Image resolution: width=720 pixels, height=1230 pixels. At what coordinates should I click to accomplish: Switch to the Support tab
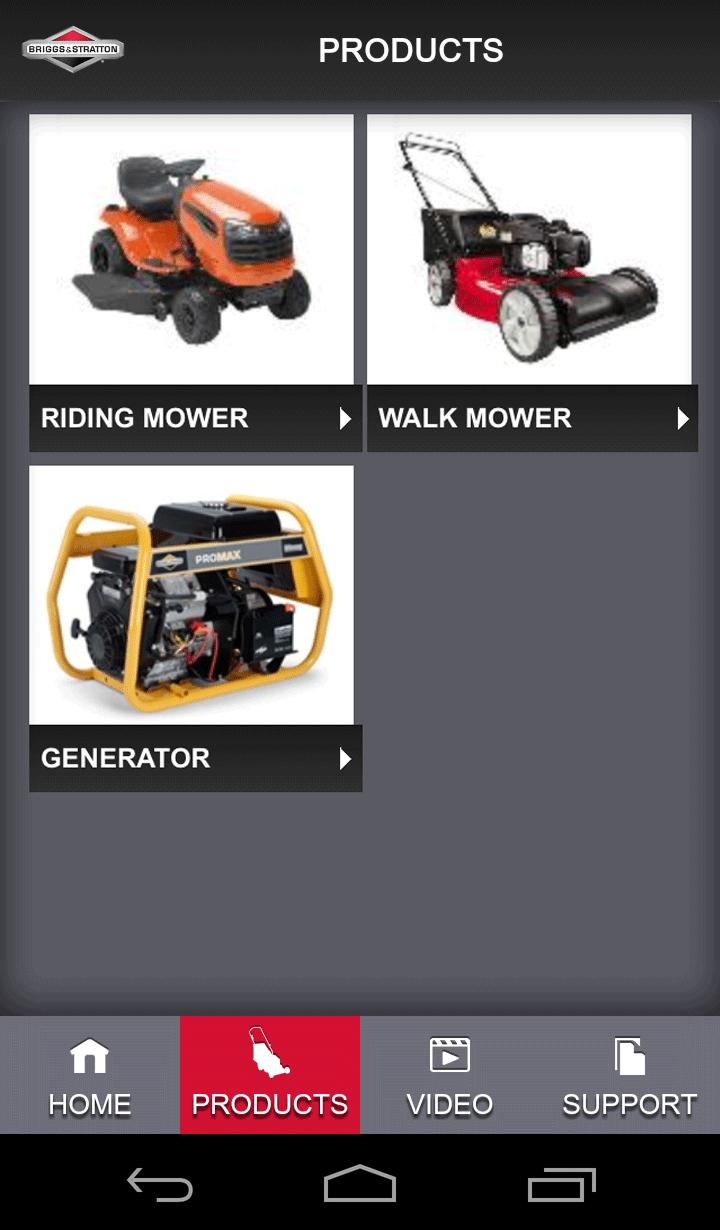coord(629,1075)
